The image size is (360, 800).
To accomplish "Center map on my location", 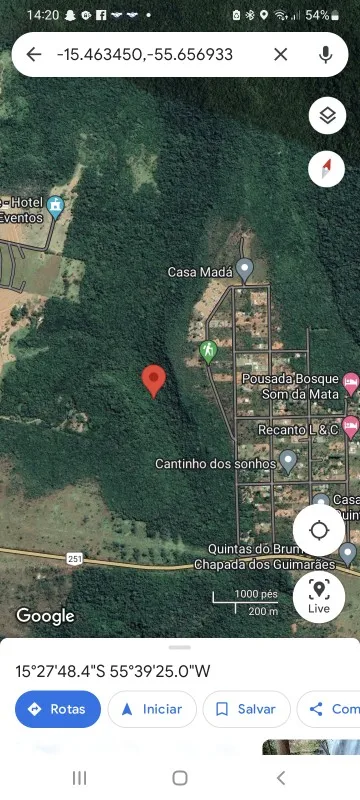I will (319, 531).
